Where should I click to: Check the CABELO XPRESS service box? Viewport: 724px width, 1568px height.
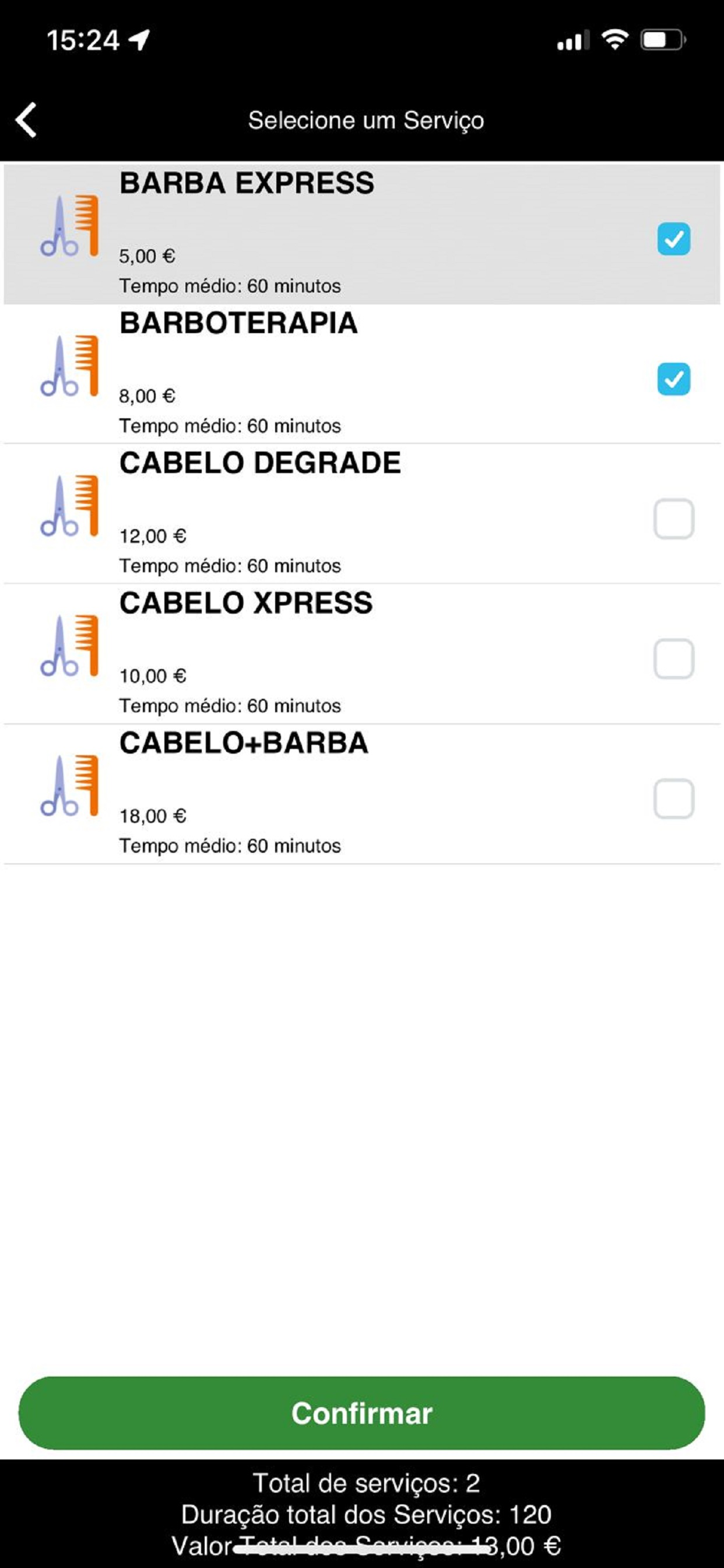tap(673, 659)
